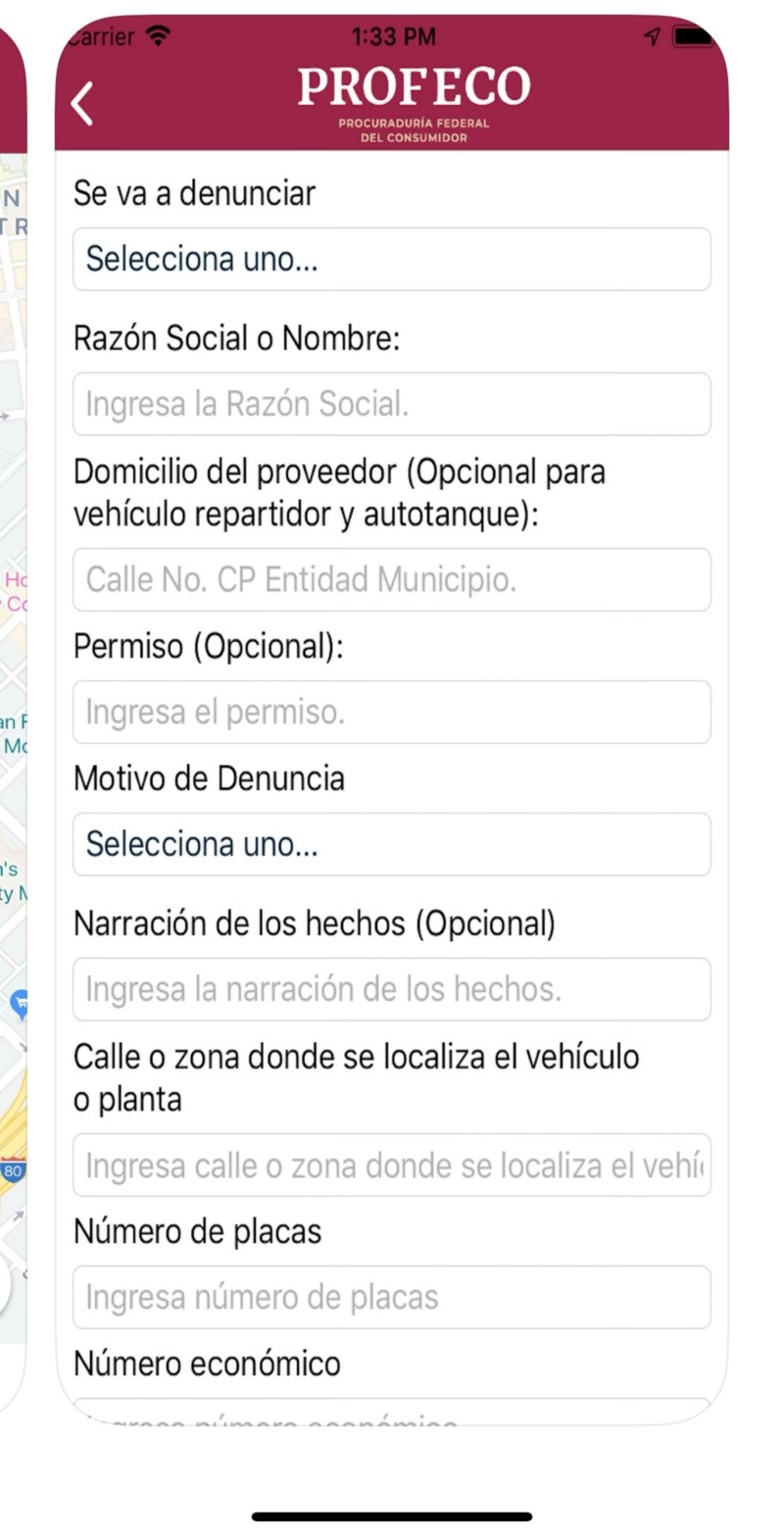Open the 'Motivo de Denuncia' selector

click(392, 844)
